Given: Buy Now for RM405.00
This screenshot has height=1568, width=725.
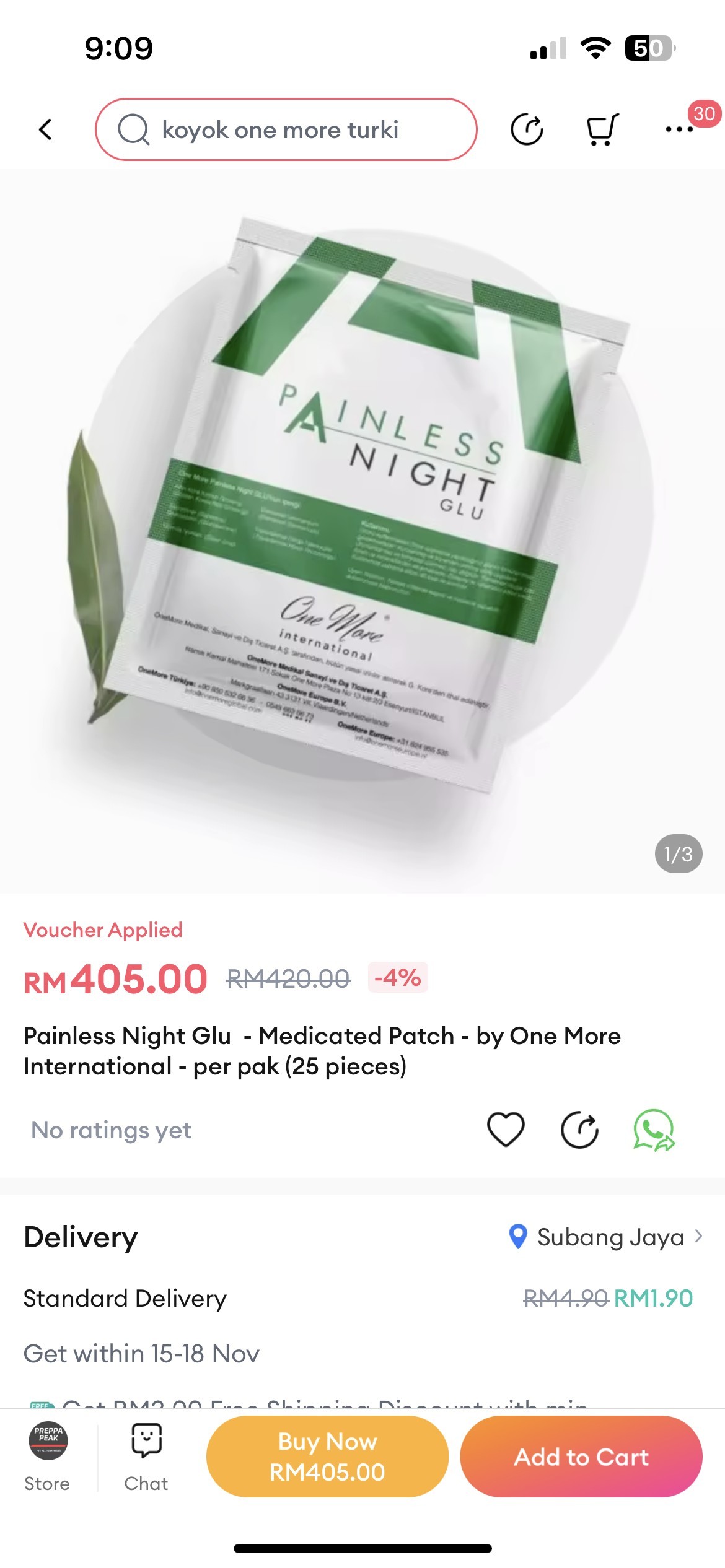Looking at the screenshot, I should click(x=327, y=1457).
